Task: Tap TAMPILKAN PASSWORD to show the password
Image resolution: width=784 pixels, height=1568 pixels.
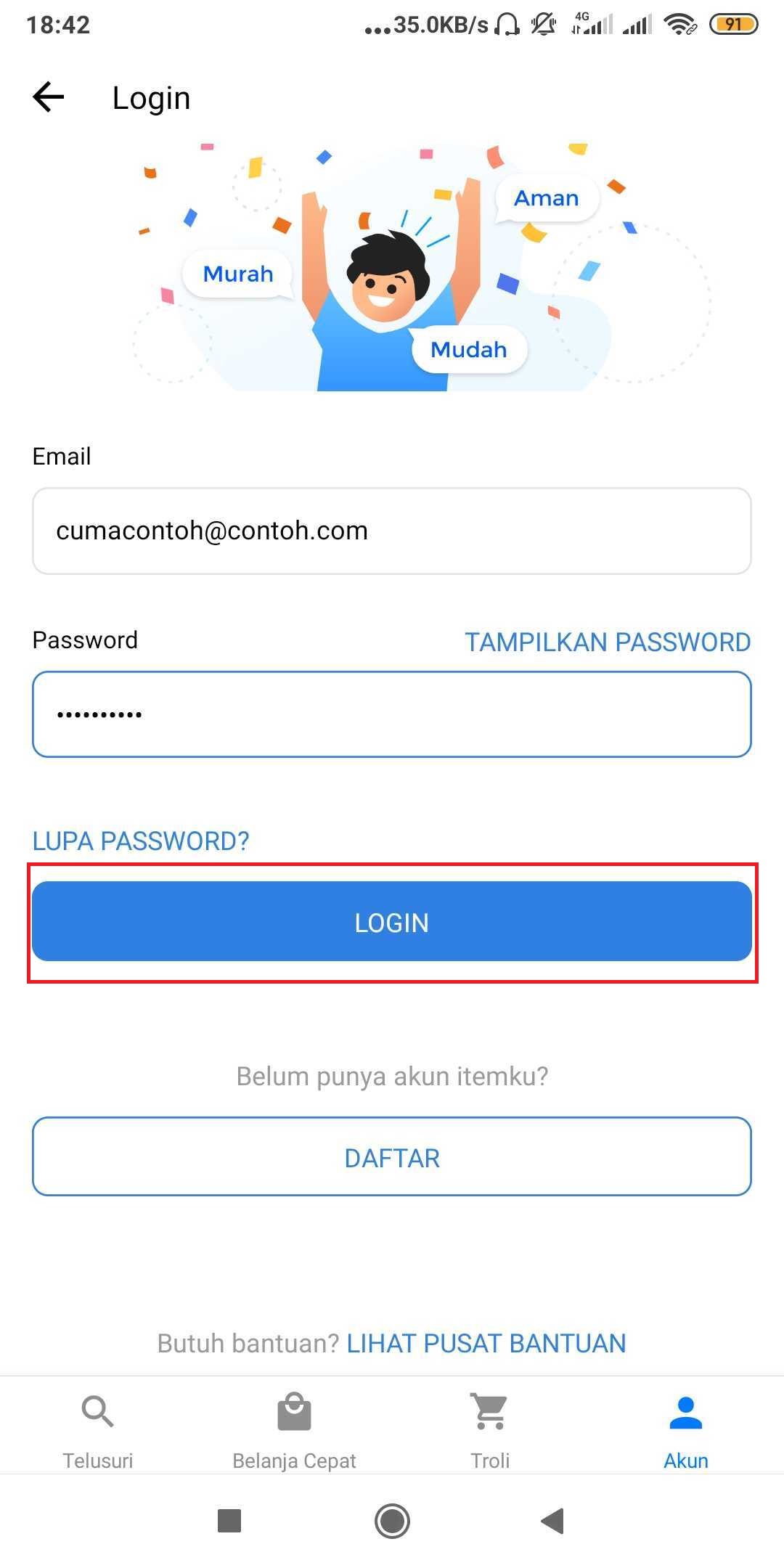Action: pyautogui.click(x=608, y=642)
